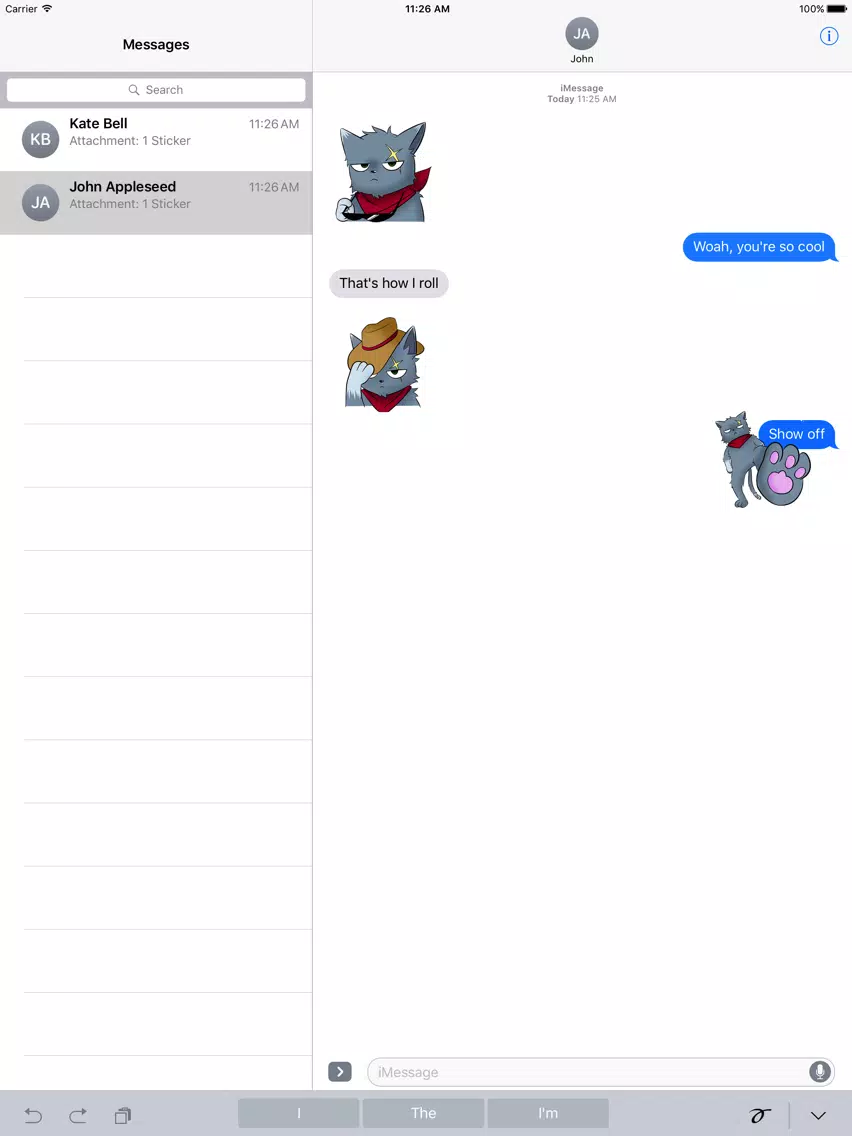Start voice dictation with microphone icon
Screen dimensions: 852x1136
tap(820, 1072)
